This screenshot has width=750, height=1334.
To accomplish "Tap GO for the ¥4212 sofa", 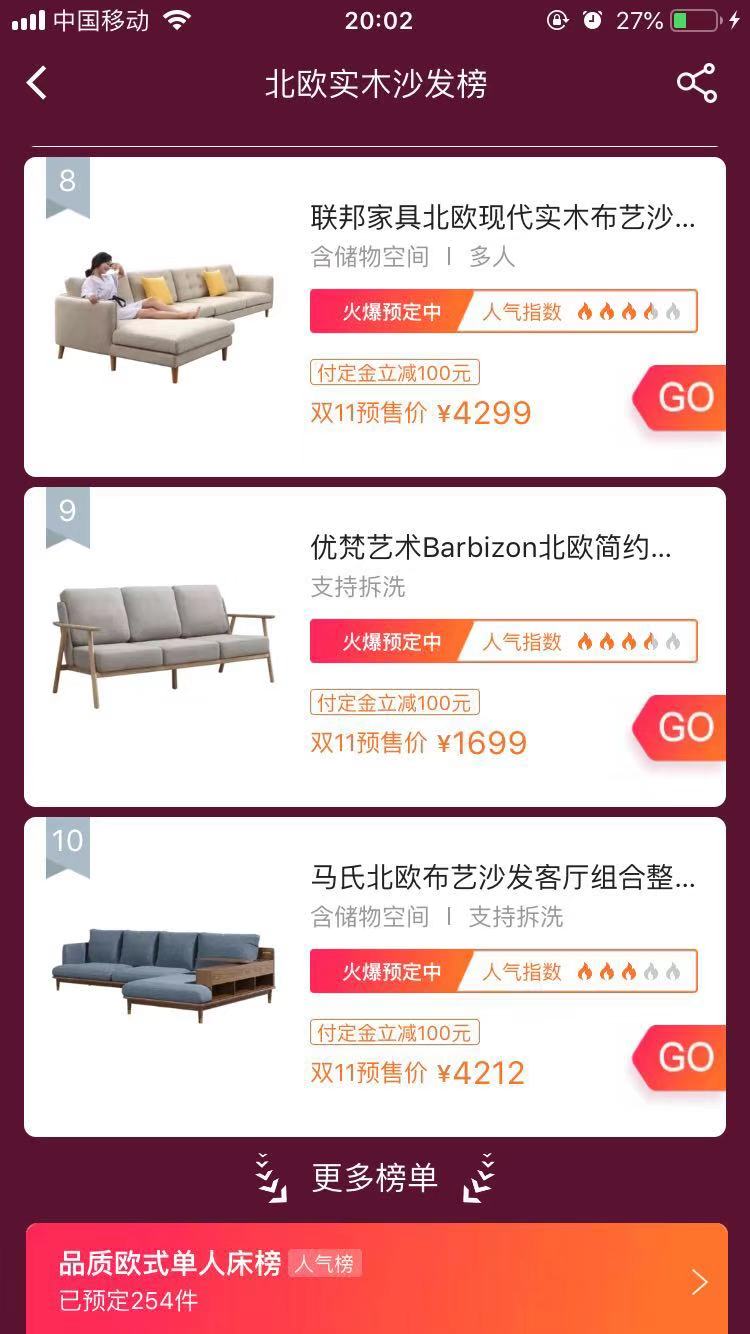I will (680, 1058).
